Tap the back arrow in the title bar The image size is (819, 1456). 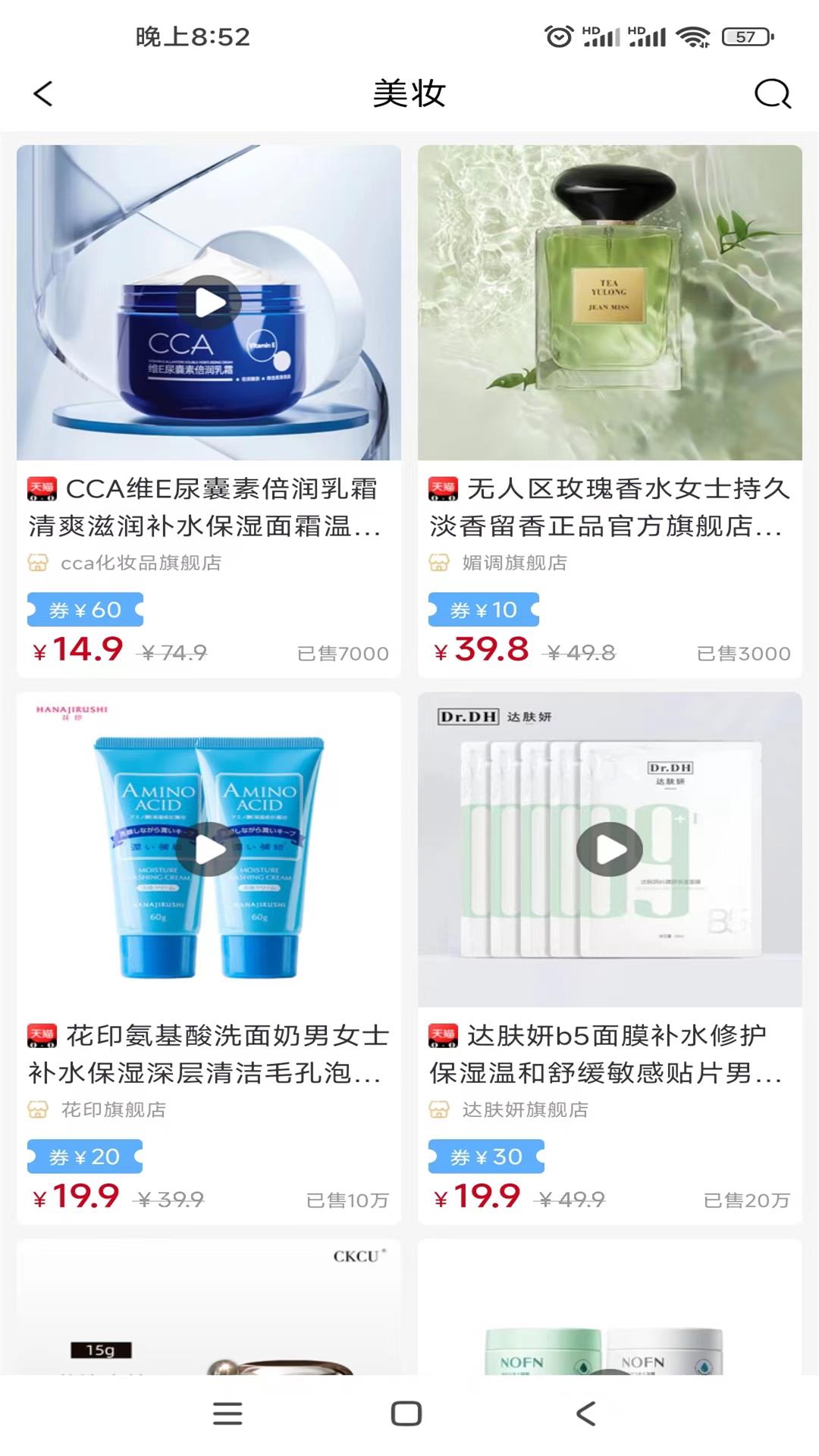pos(43,94)
